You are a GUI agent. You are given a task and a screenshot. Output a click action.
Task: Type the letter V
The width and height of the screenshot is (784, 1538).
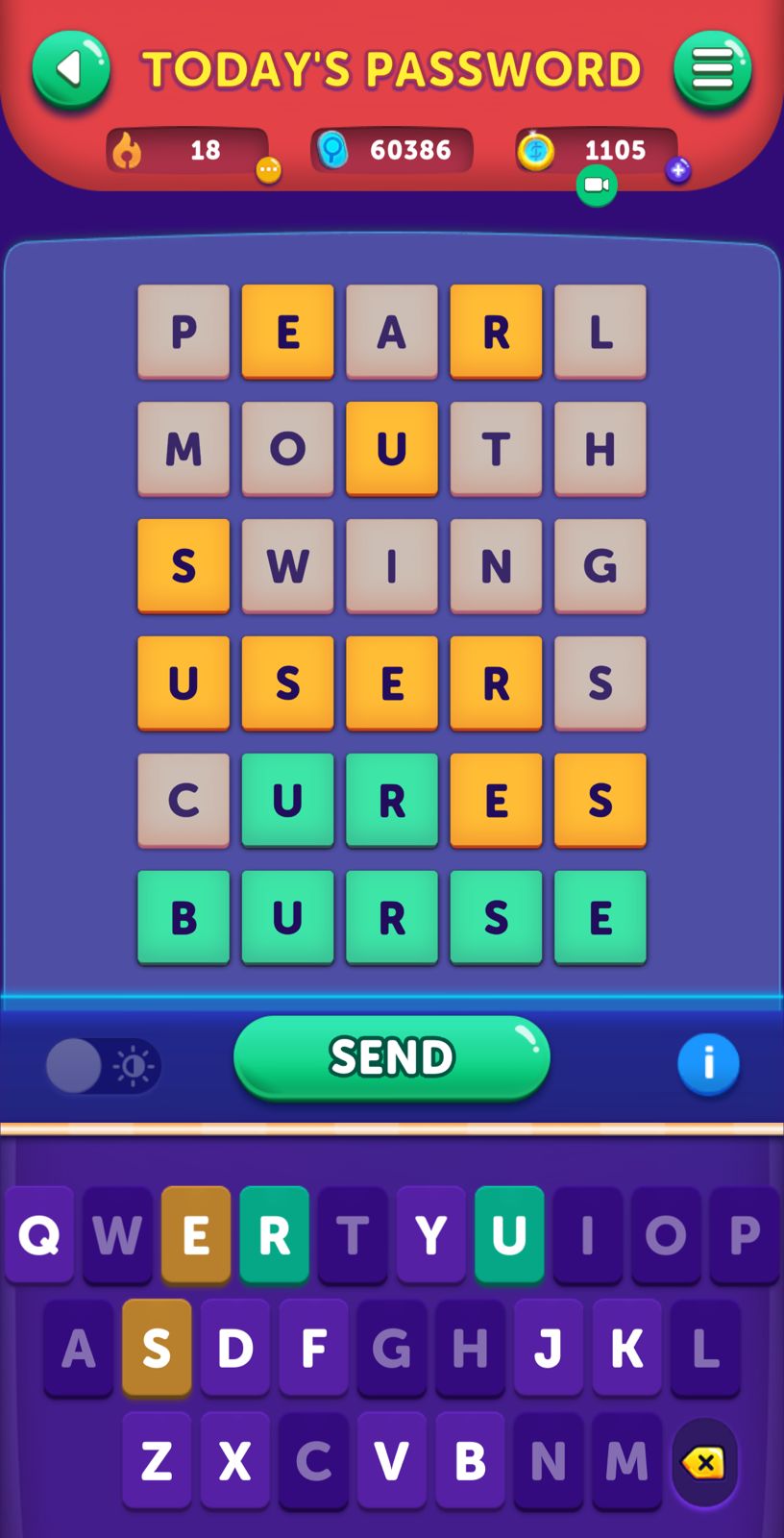click(391, 1461)
